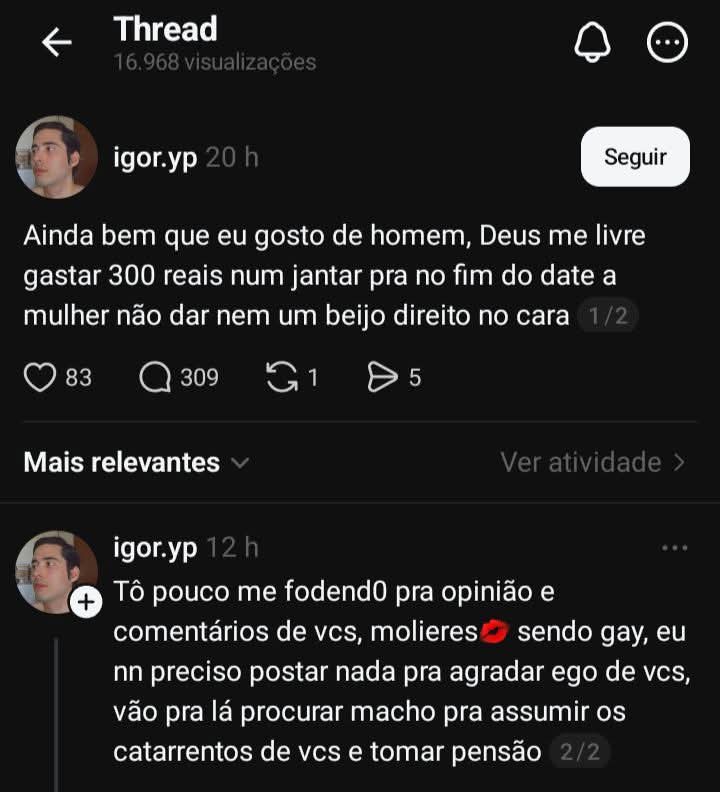Open igor.yp's profile picture on the 20 h post
The height and width of the screenshot is (792, 720).
[x=57, y=157]
